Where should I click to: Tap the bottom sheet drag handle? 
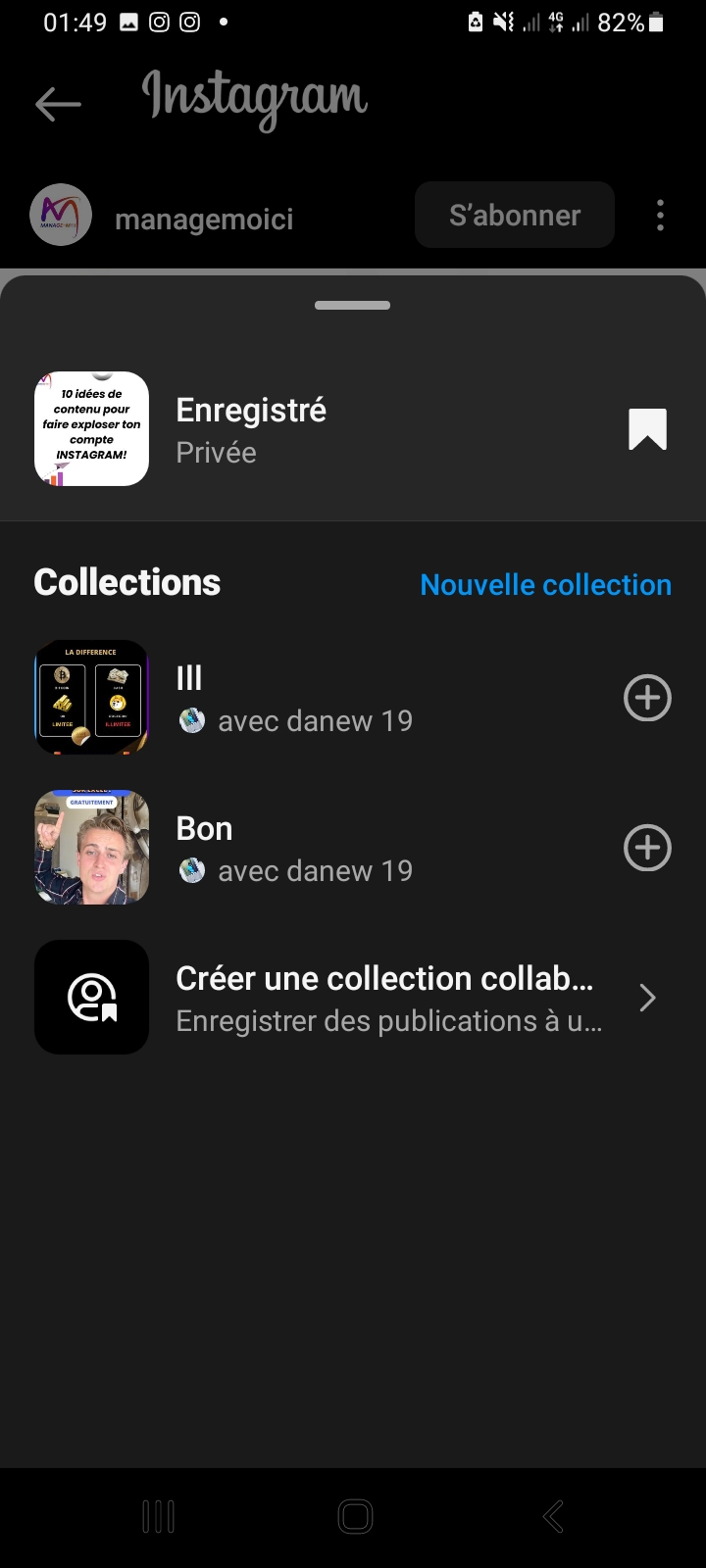pos(353,306)
